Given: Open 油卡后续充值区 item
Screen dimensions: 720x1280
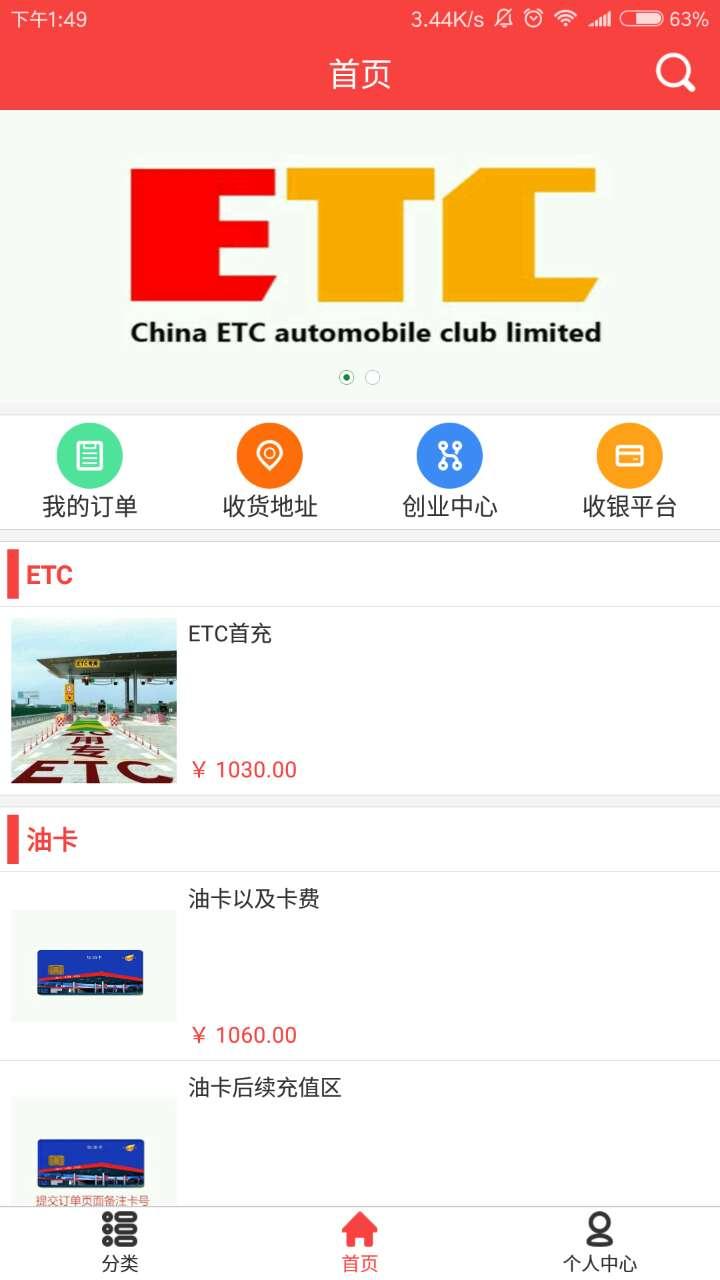Looking at the screenshot, I should point(360,1140).
